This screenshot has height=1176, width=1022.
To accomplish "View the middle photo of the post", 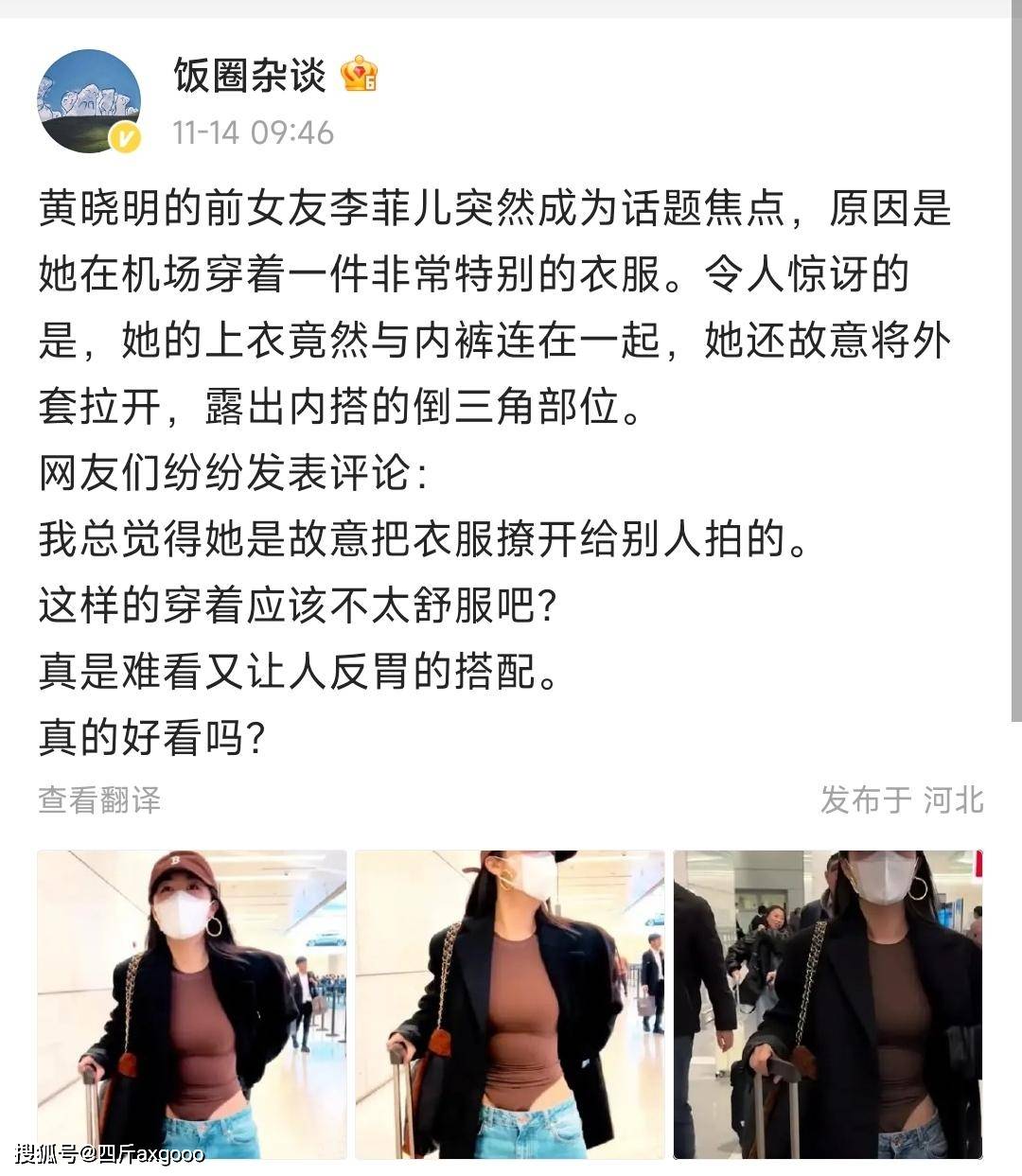I will tap(510, 1003).
